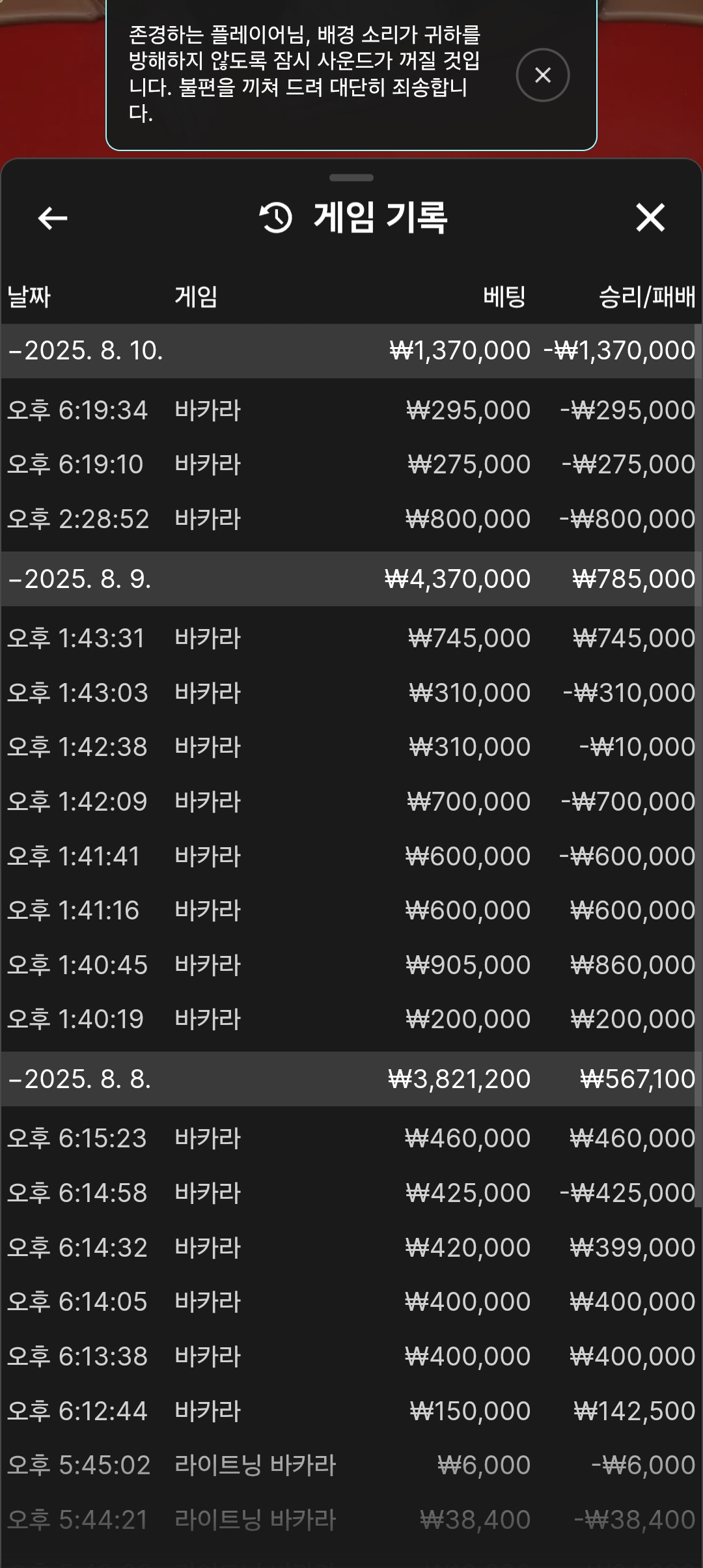Open the 오후 6:15:23 바카라 record
The image size is (703, 1568).
click(x=351, y=1138)
